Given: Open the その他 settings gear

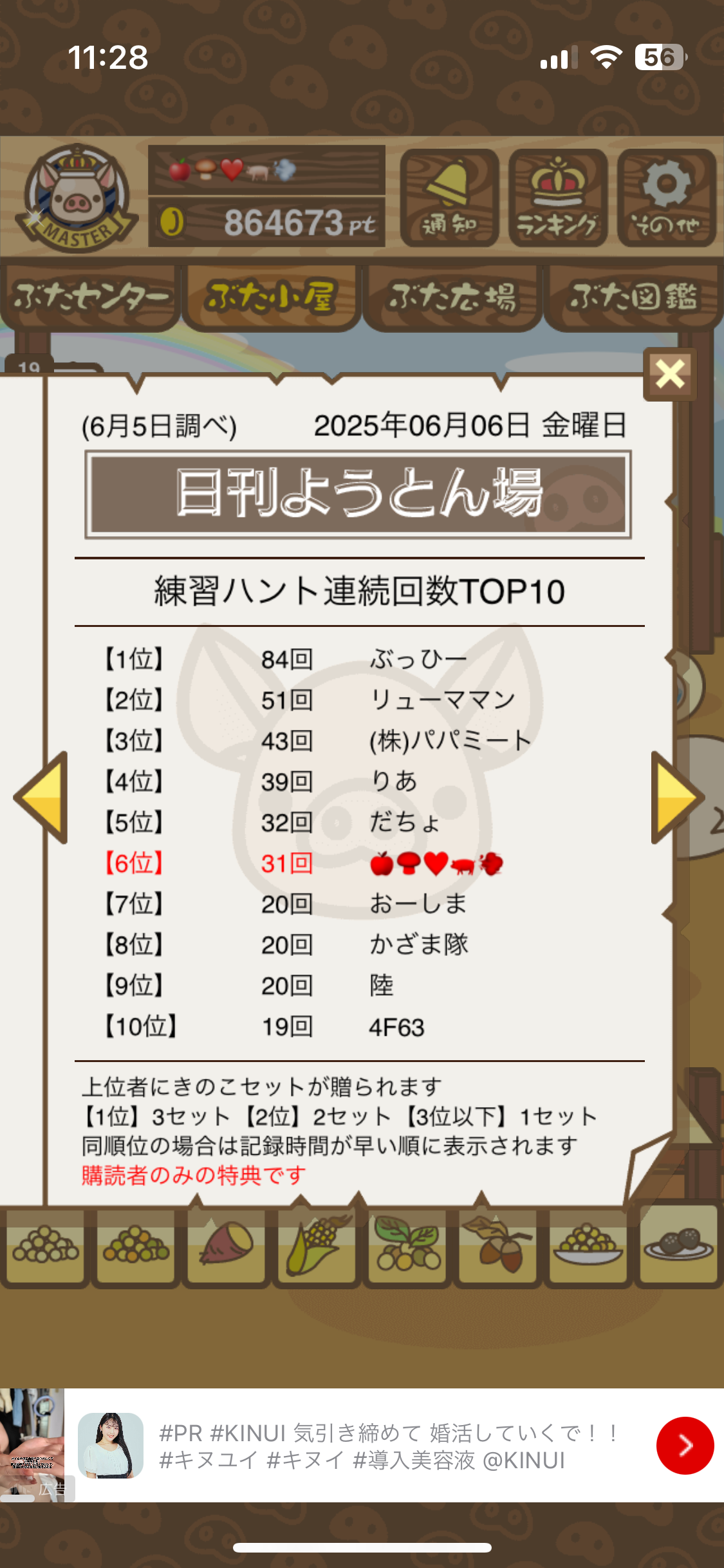Looking at the screenshot, I should 666,198.
